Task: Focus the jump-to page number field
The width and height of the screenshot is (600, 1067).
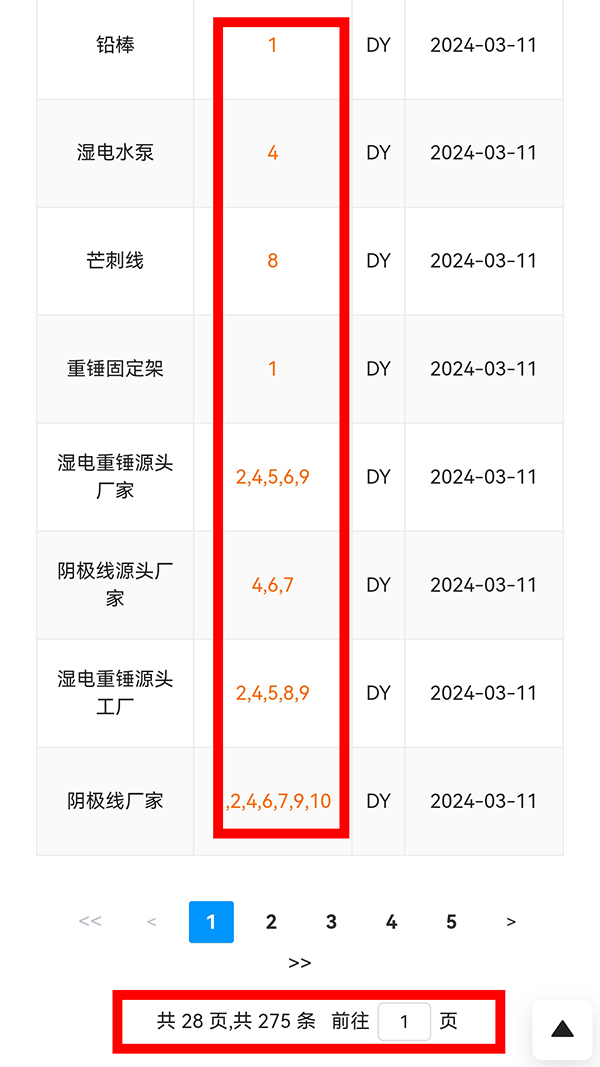Action: coord(404,1021)
